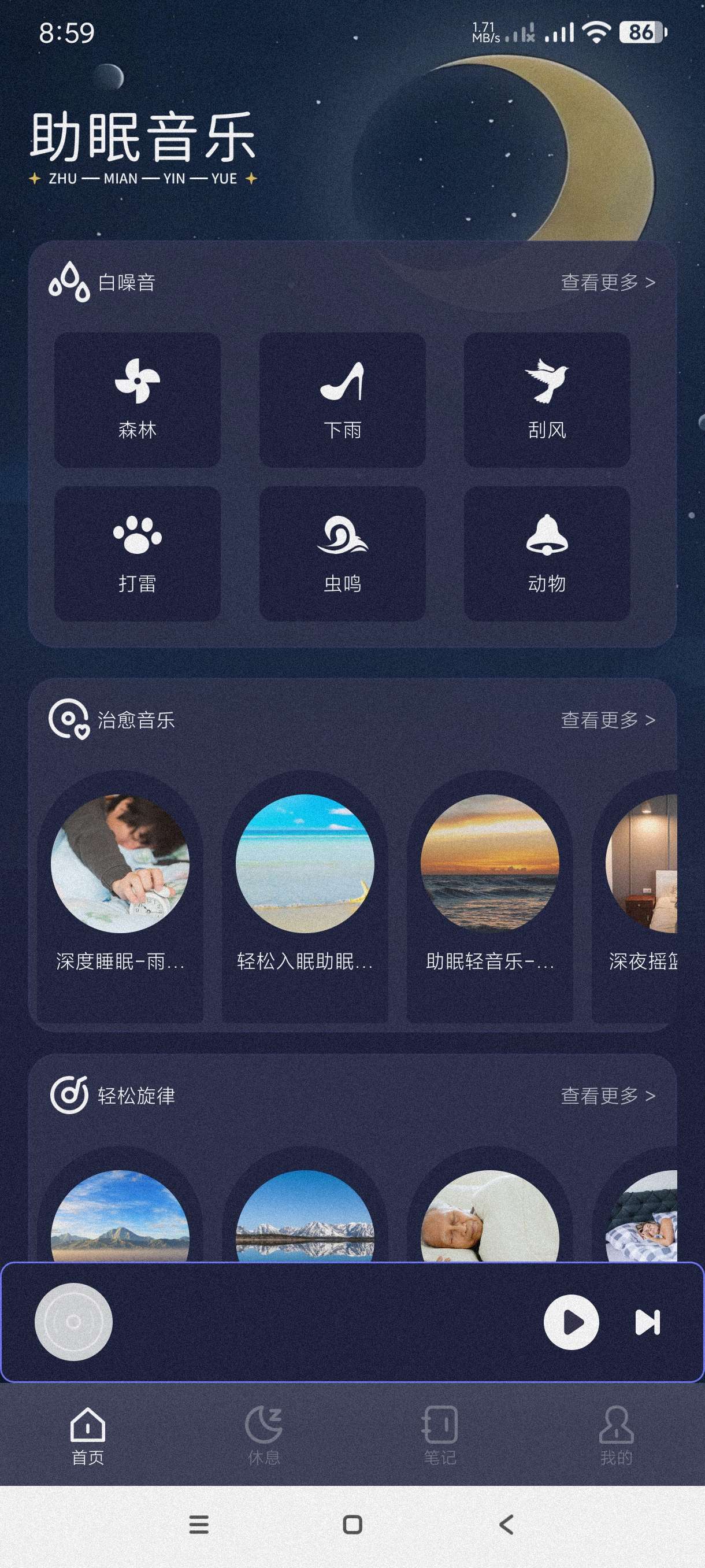
Task: Select the 首页 home tab
Action: [x=88, y=1435]
